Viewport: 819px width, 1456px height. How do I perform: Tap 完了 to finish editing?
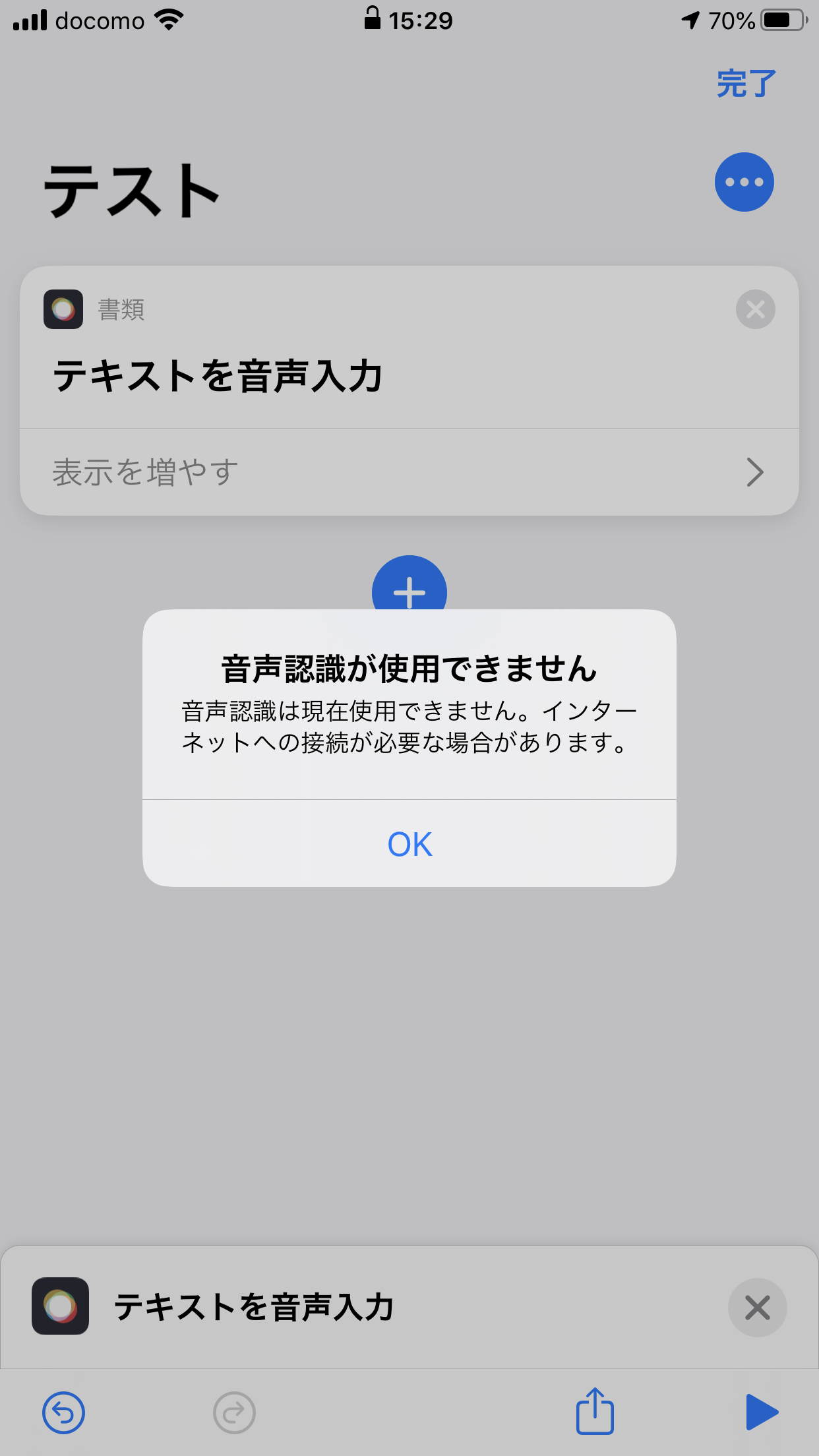coord(746,84)
